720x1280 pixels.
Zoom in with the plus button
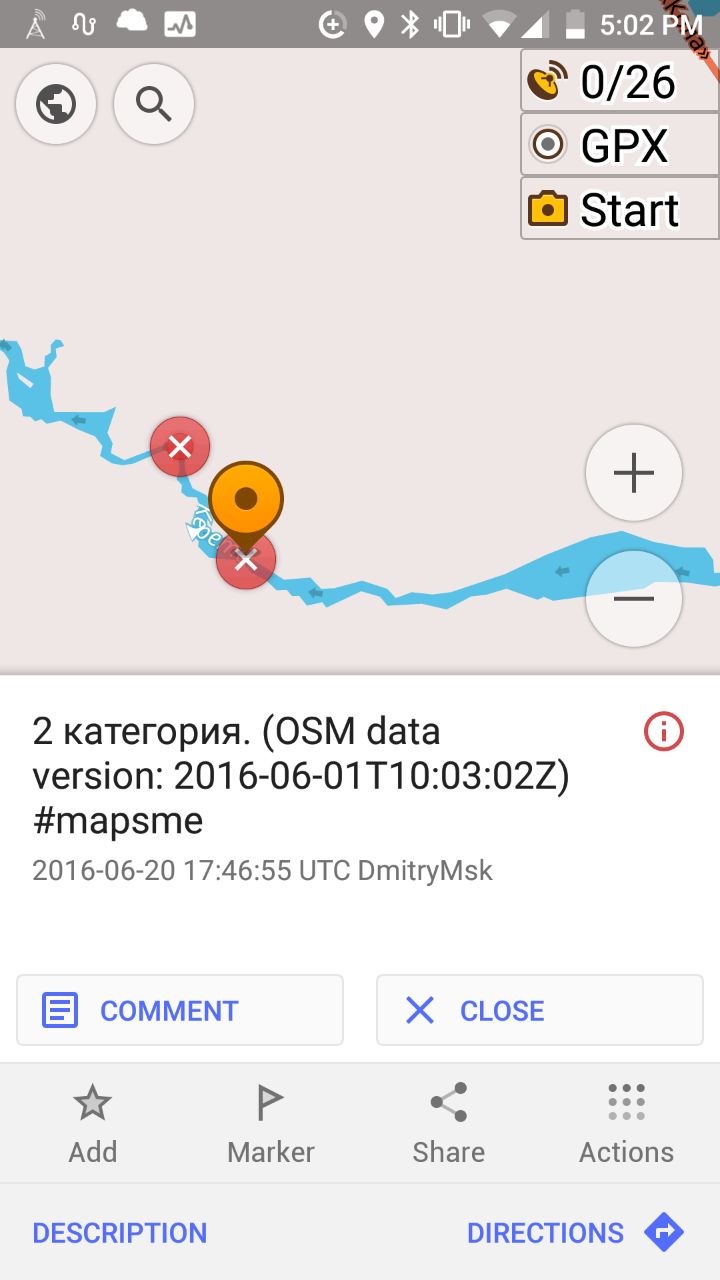tap(634, 473)
